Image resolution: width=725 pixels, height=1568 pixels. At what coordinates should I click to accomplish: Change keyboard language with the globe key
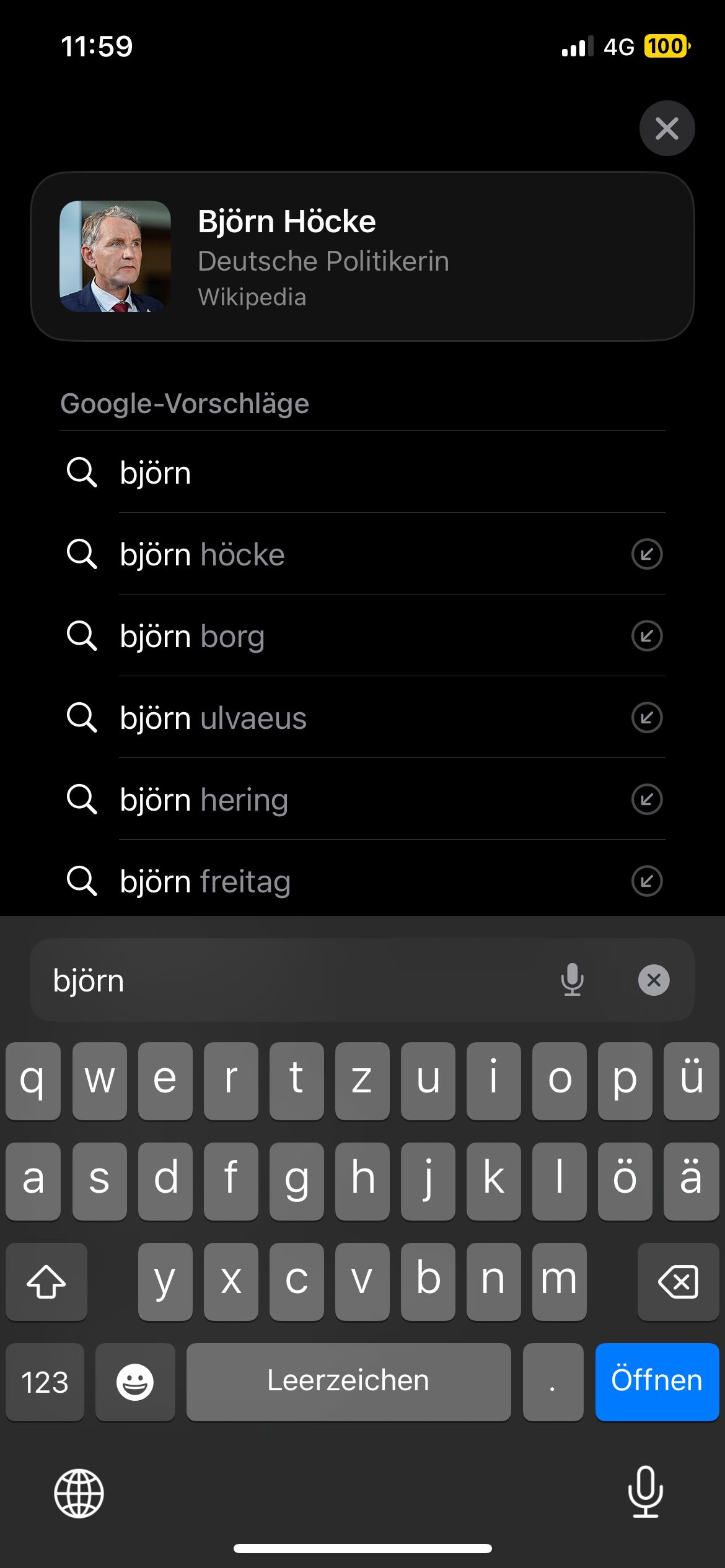(x=79, y=1493)
